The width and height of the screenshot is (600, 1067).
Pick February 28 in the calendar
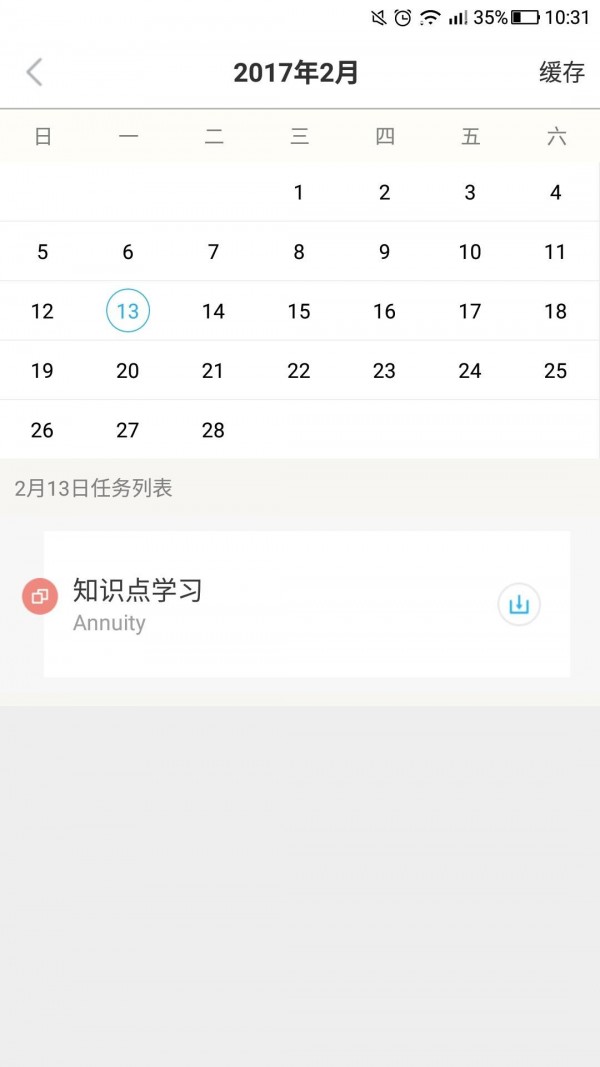(213, 430)
